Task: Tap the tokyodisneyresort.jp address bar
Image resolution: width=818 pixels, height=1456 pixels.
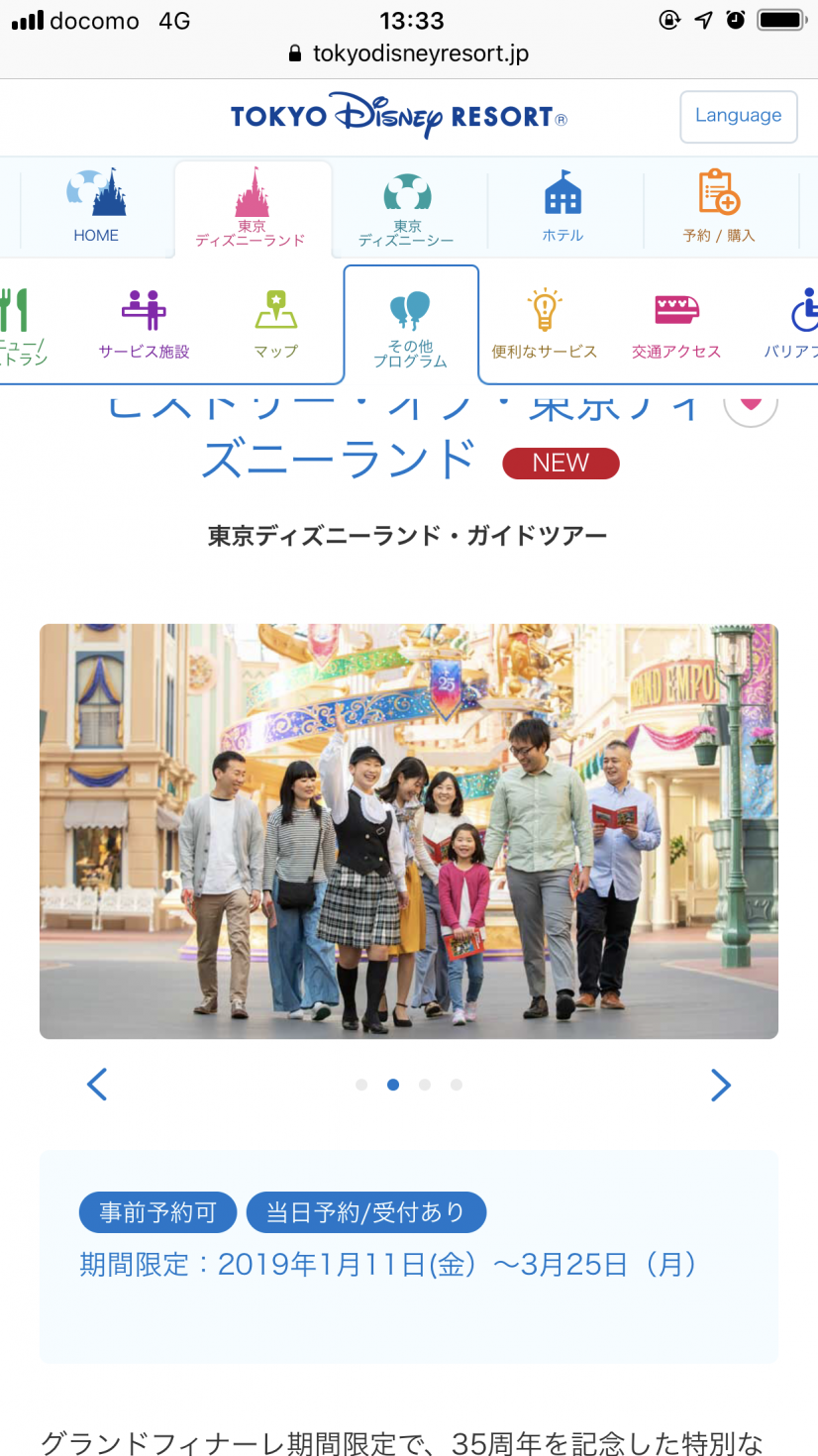Action: pos(409,53)
